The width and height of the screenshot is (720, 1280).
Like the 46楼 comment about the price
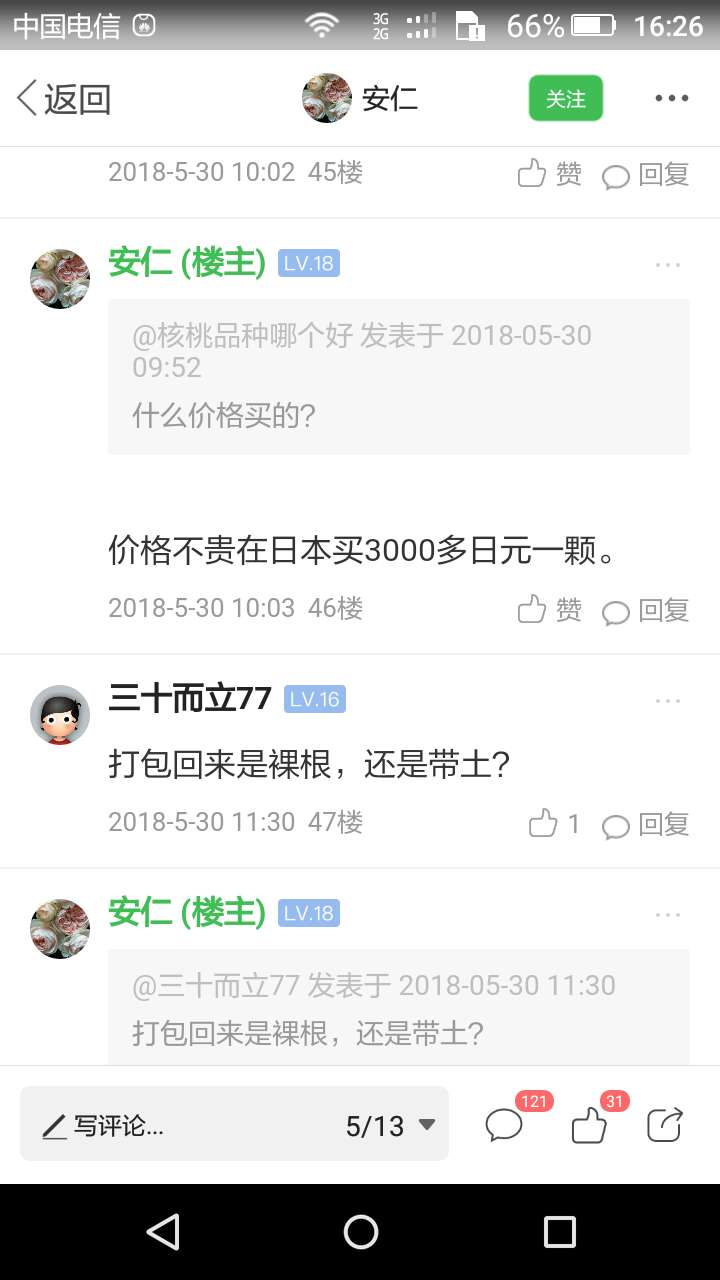pyautogui.click(x=549, y=610)
